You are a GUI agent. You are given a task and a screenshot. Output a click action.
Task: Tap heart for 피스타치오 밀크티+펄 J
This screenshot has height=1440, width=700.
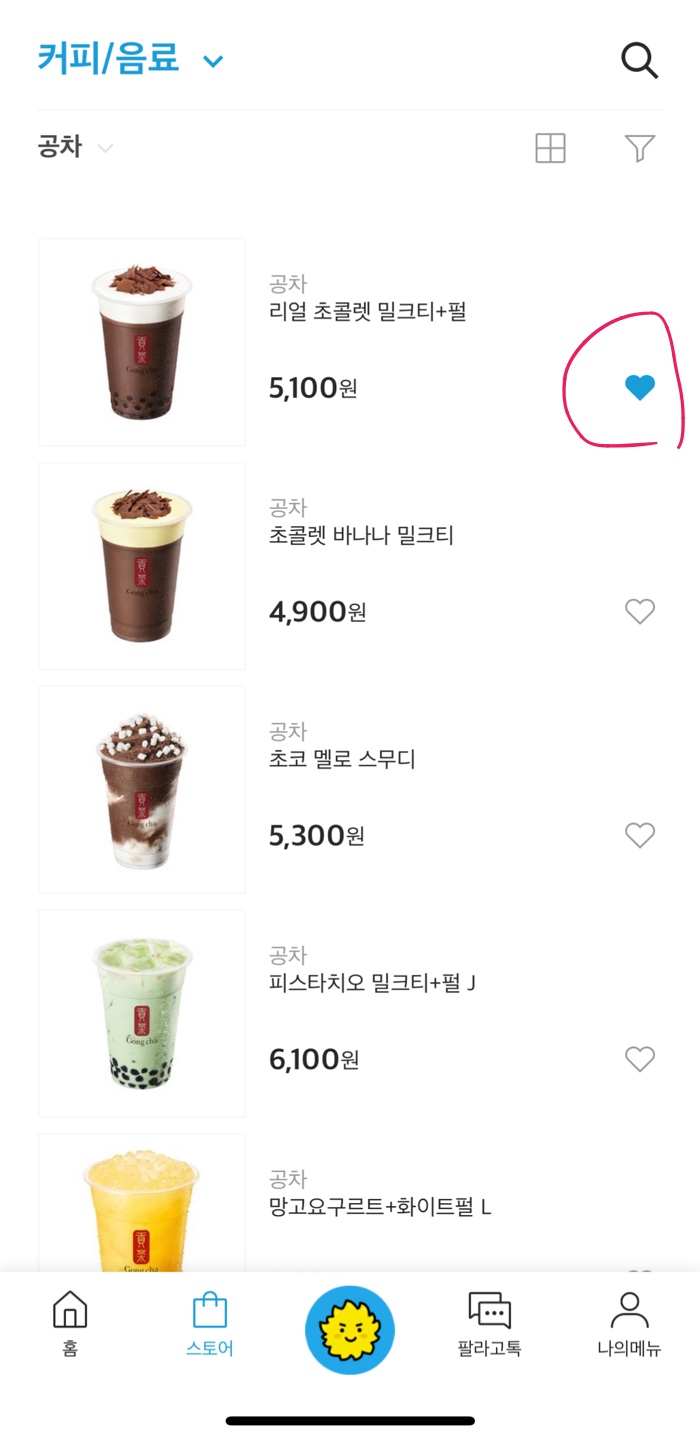coord(640,1059)
